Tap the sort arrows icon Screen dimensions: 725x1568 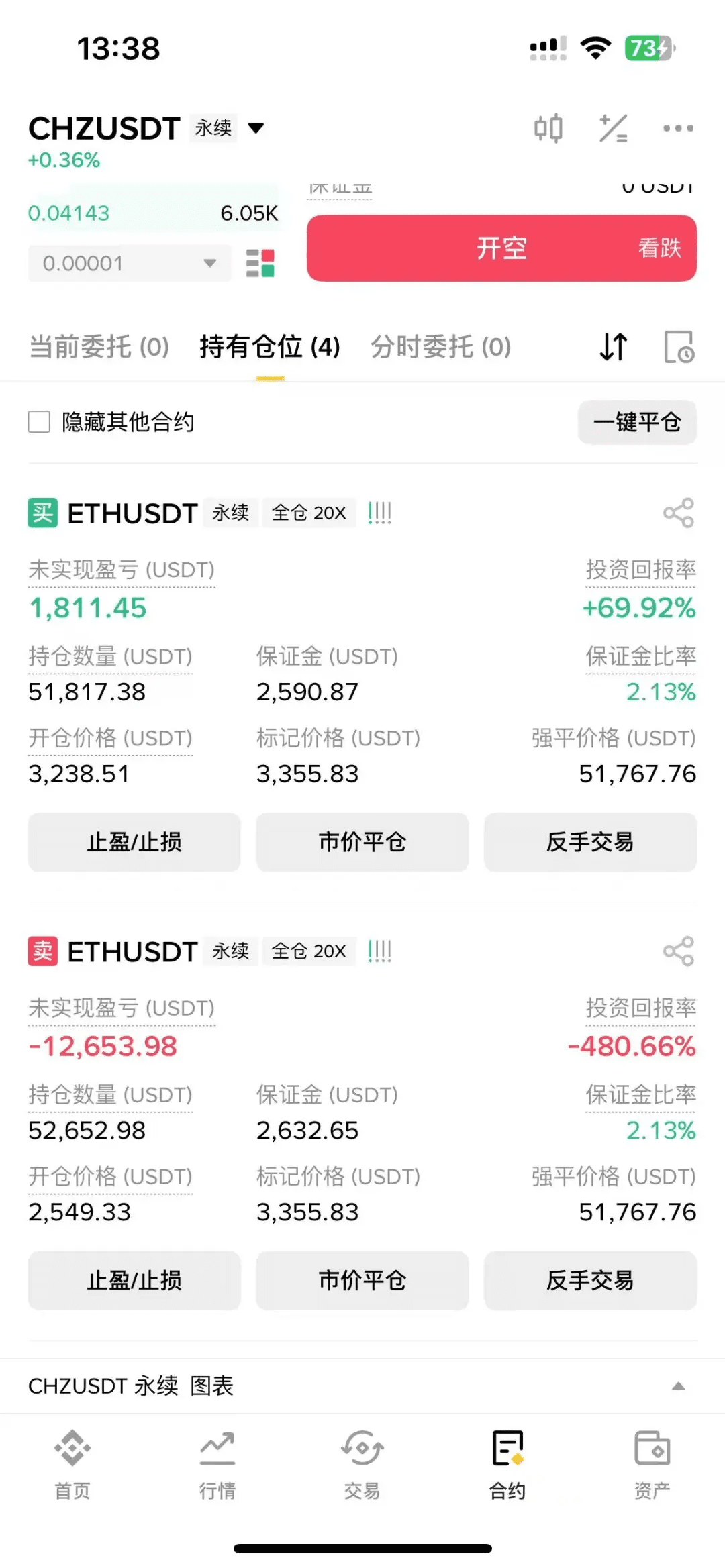614,347
